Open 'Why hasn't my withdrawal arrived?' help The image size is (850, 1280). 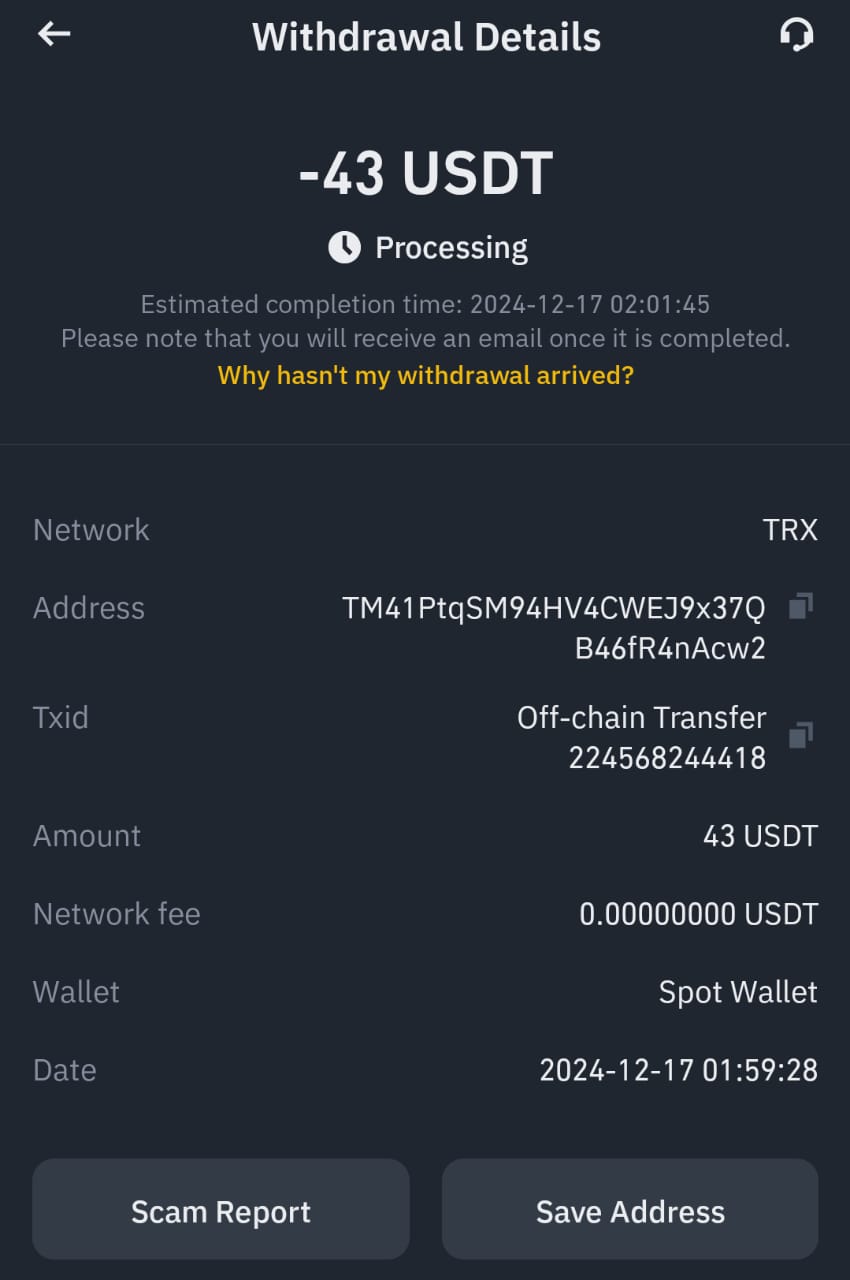coord(424,375)
